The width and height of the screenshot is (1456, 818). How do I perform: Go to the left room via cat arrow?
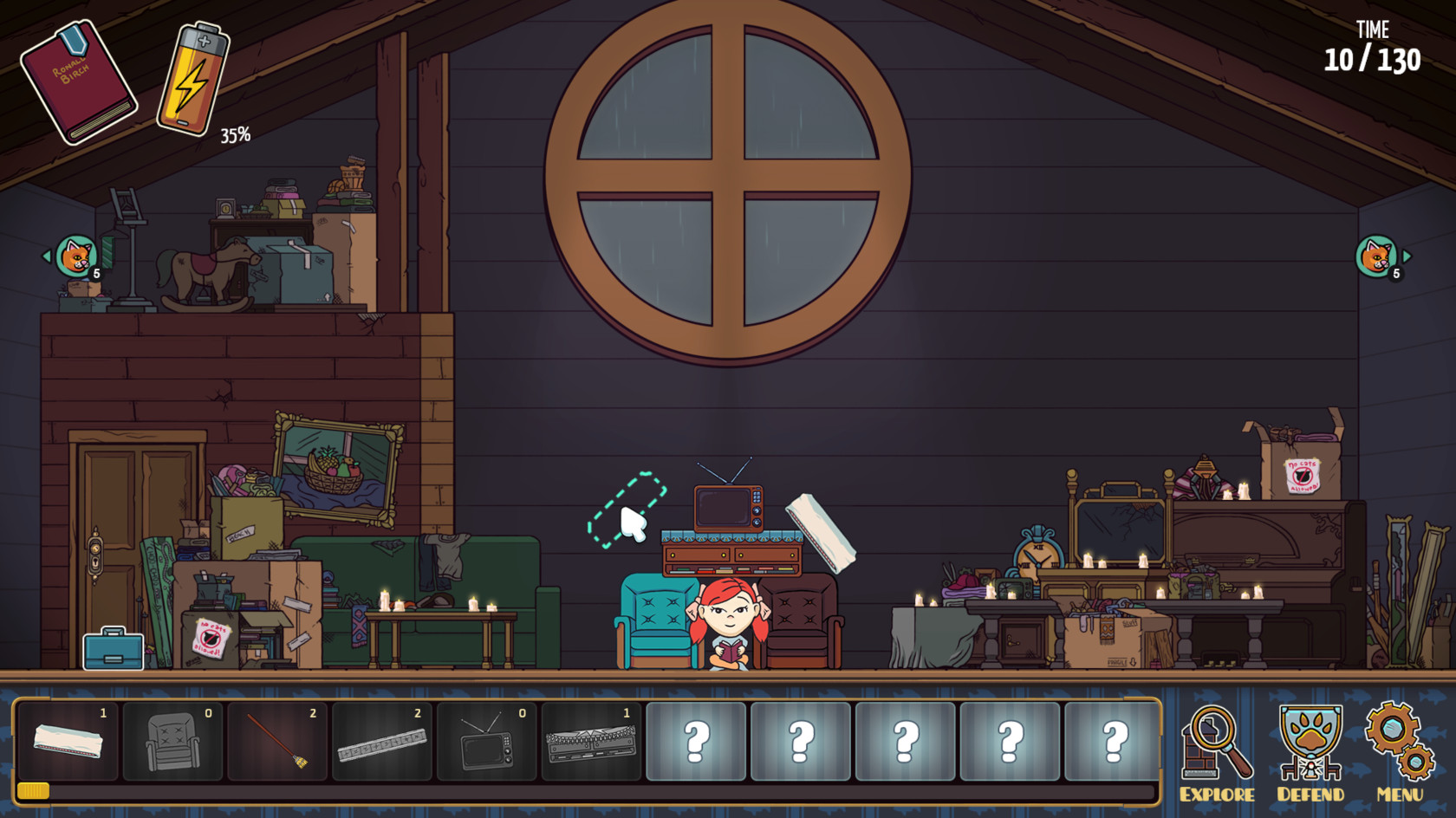[71, 256]
